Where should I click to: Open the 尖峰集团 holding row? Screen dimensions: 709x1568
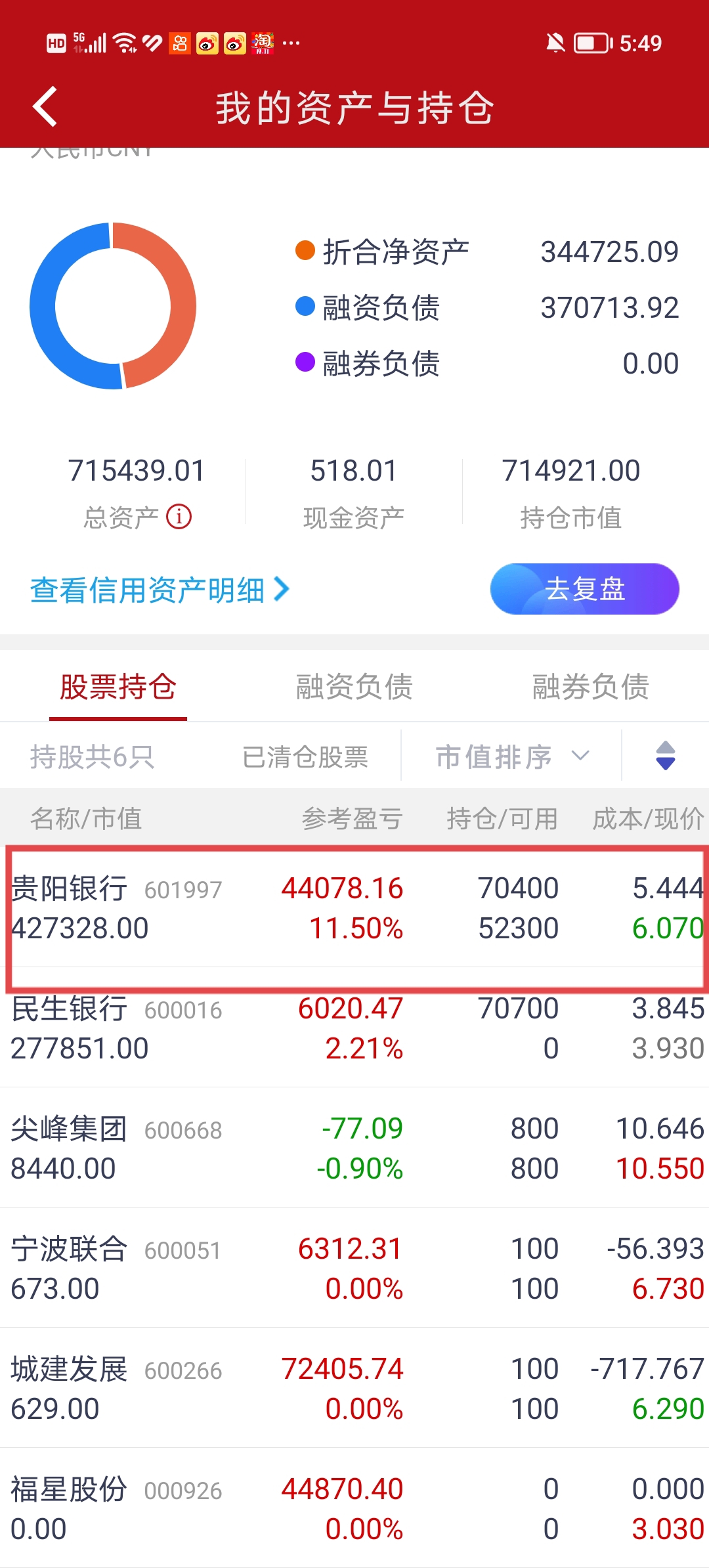click(x=354, y=1148)
